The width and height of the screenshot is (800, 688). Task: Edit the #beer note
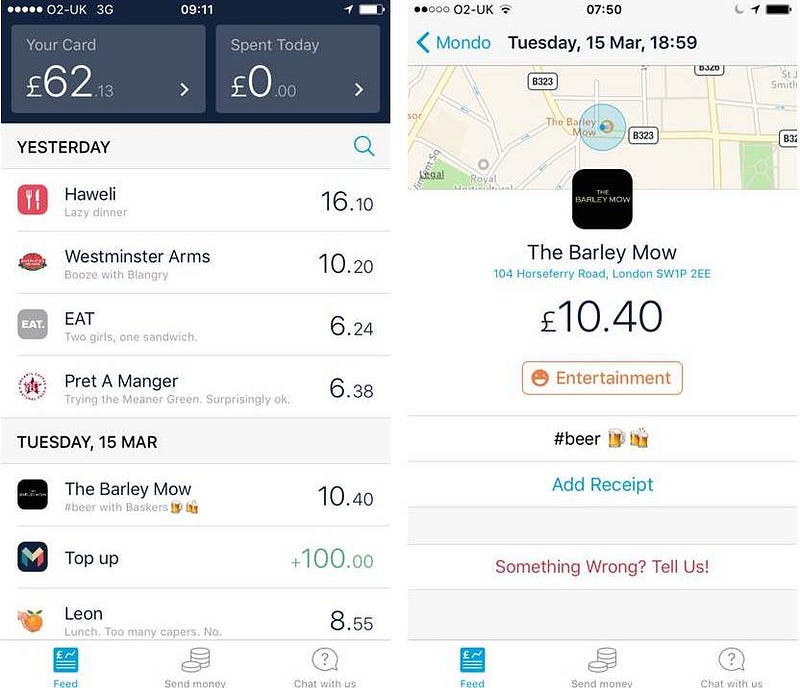[602, 438]
